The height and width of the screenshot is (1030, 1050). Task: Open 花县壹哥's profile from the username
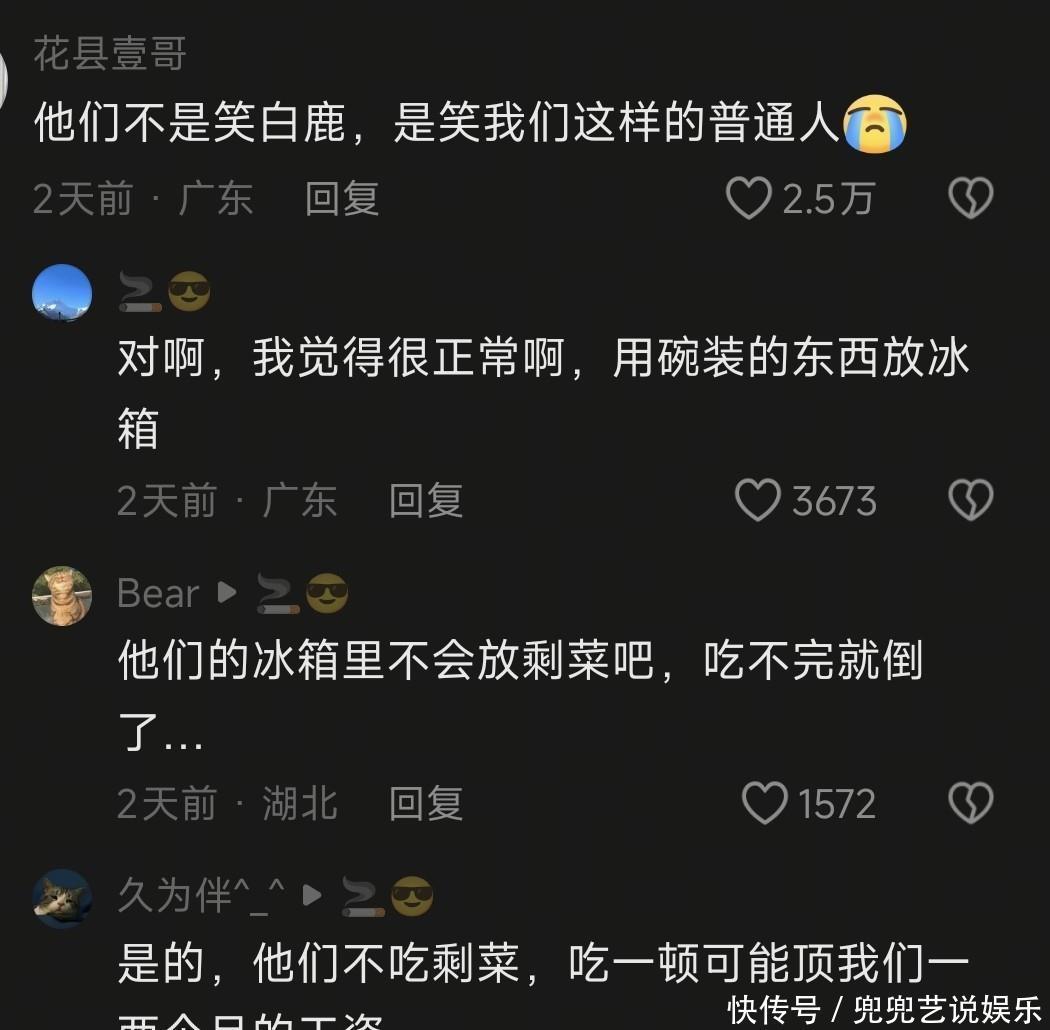pos(110,54)
